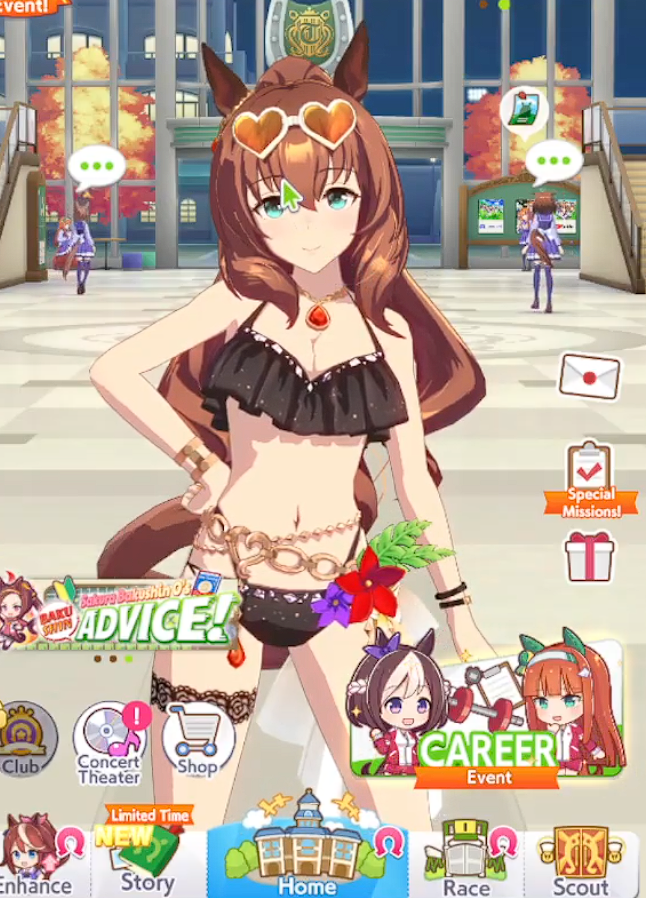Enter the Concert Theater
The image size is (646, 898).
[110, 742]
